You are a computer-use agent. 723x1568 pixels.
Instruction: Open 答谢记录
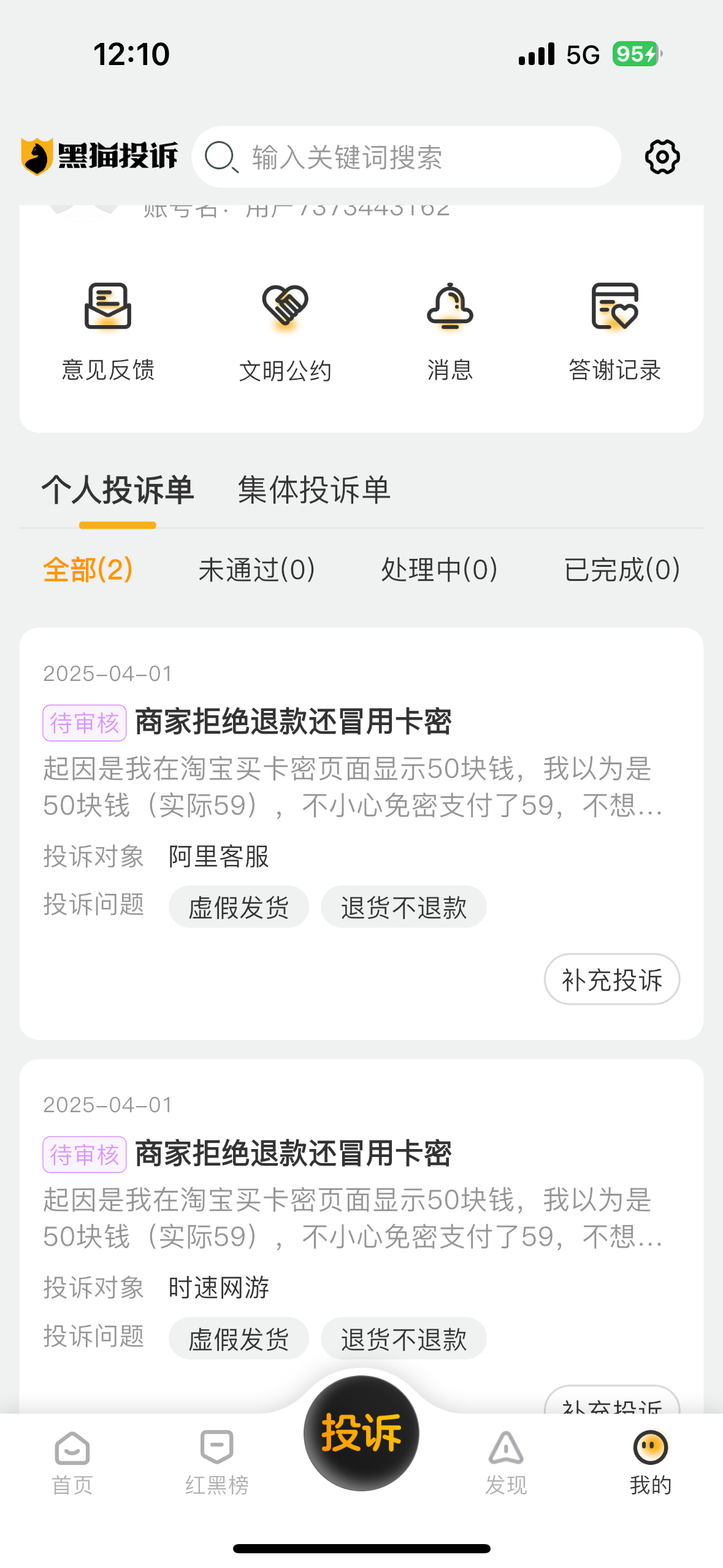[x=614, y=332]
